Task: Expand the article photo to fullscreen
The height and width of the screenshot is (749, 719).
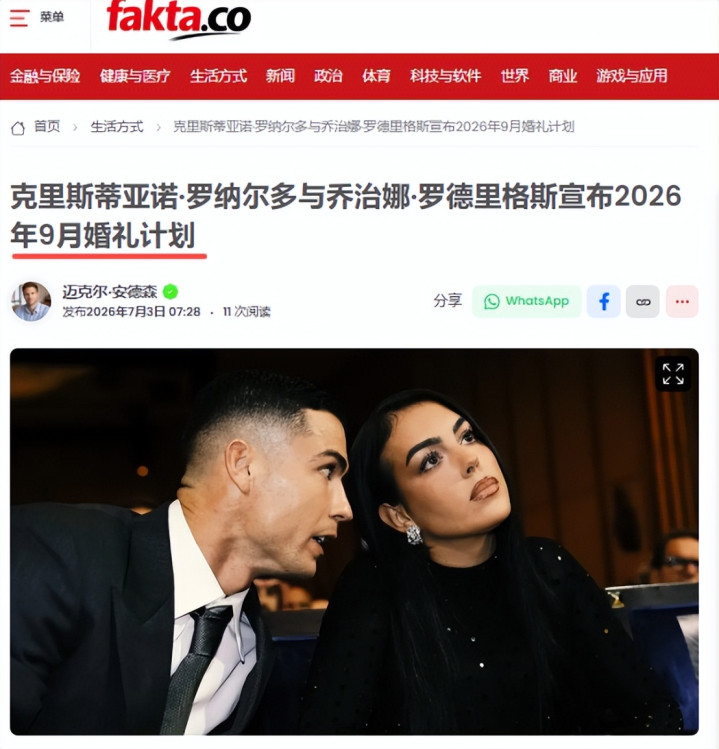Action: point(673,374)
